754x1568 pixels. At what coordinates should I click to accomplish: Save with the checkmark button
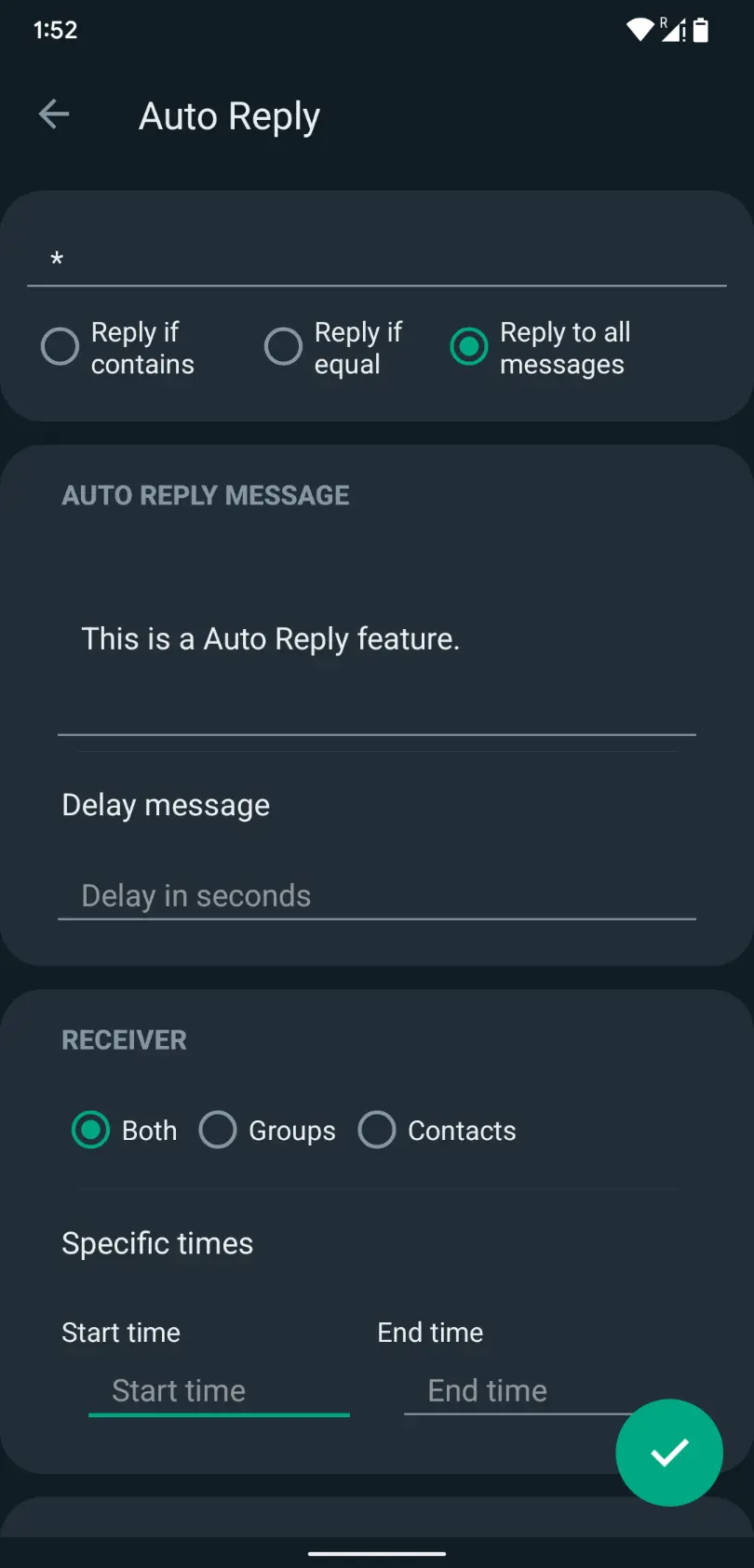pos(668,1452)
